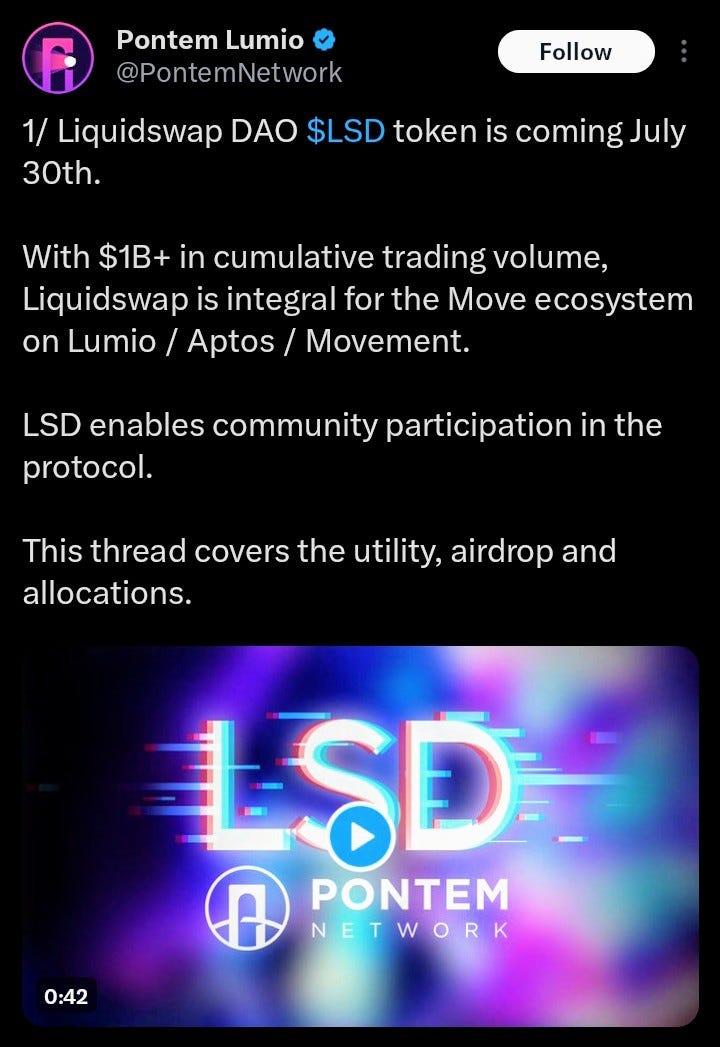
Task: Follow Pontem Lumio's account
Action: (575, 52)
